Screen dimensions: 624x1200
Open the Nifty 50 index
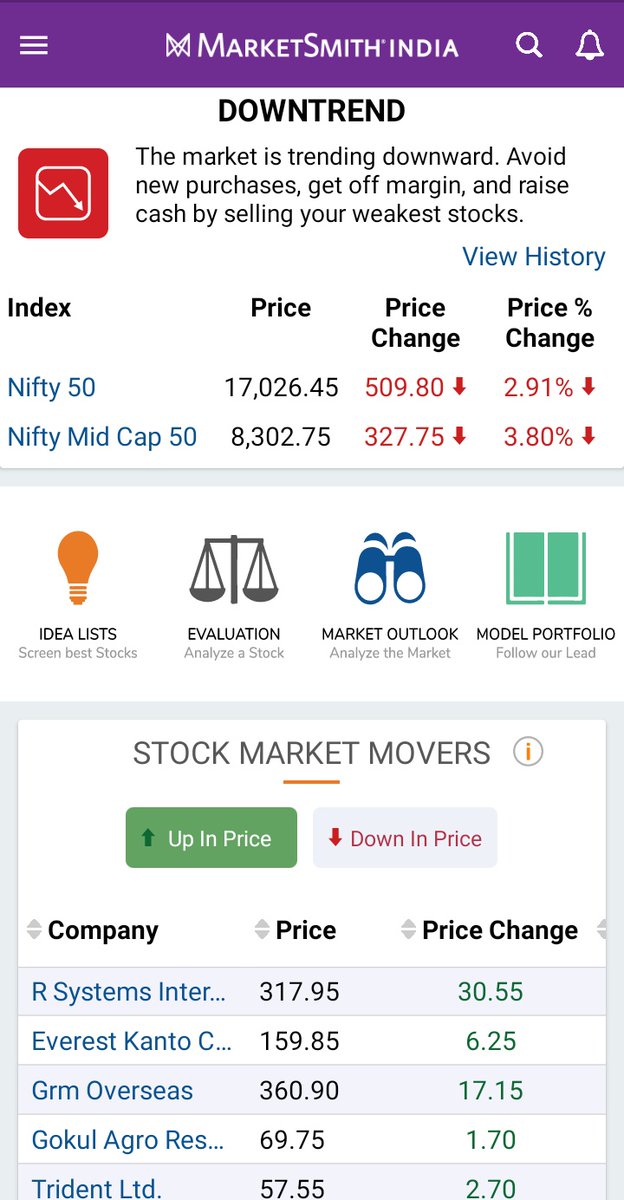click(51, 387)
